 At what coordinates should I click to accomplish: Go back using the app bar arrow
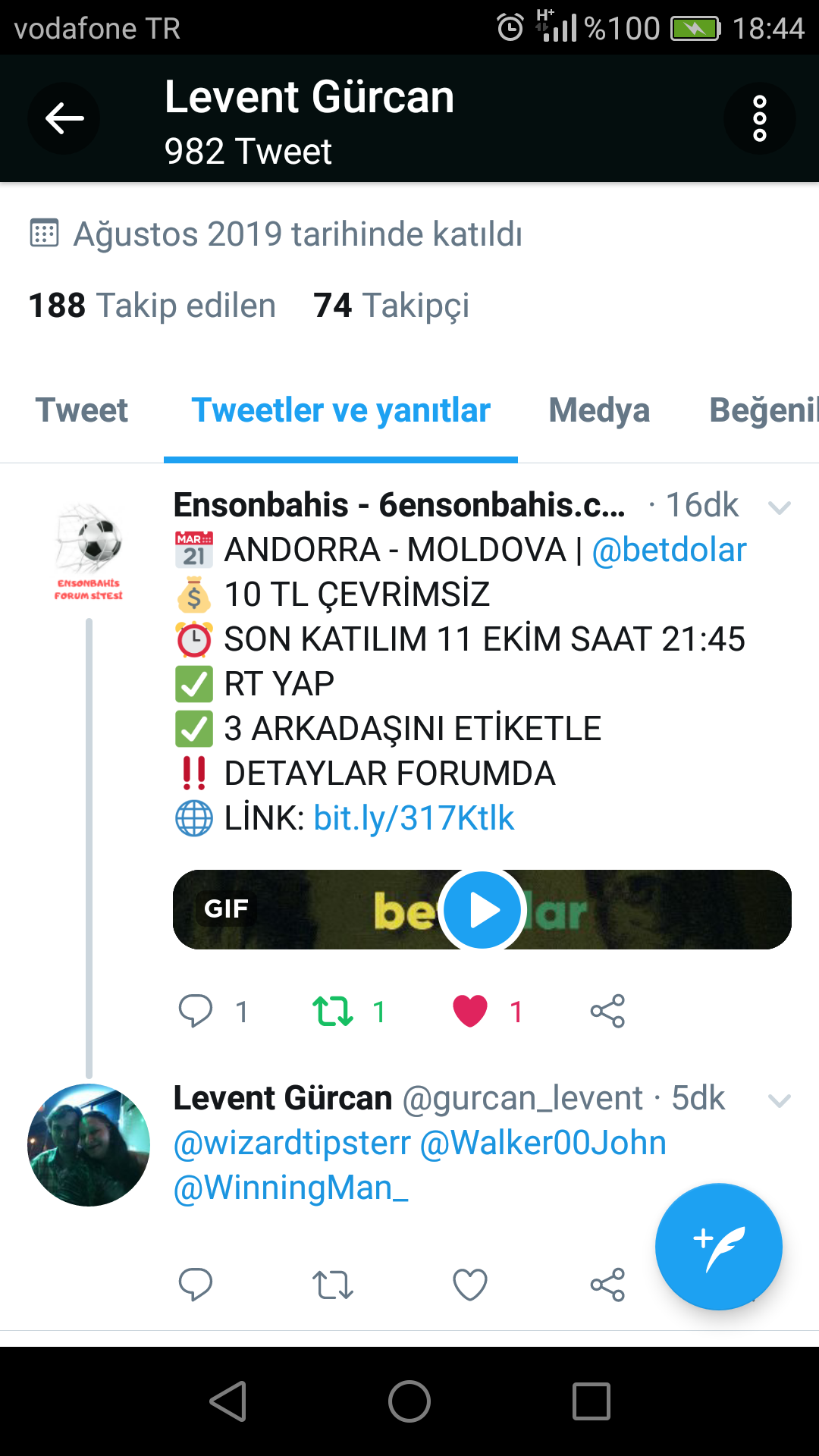click(64, 118)
